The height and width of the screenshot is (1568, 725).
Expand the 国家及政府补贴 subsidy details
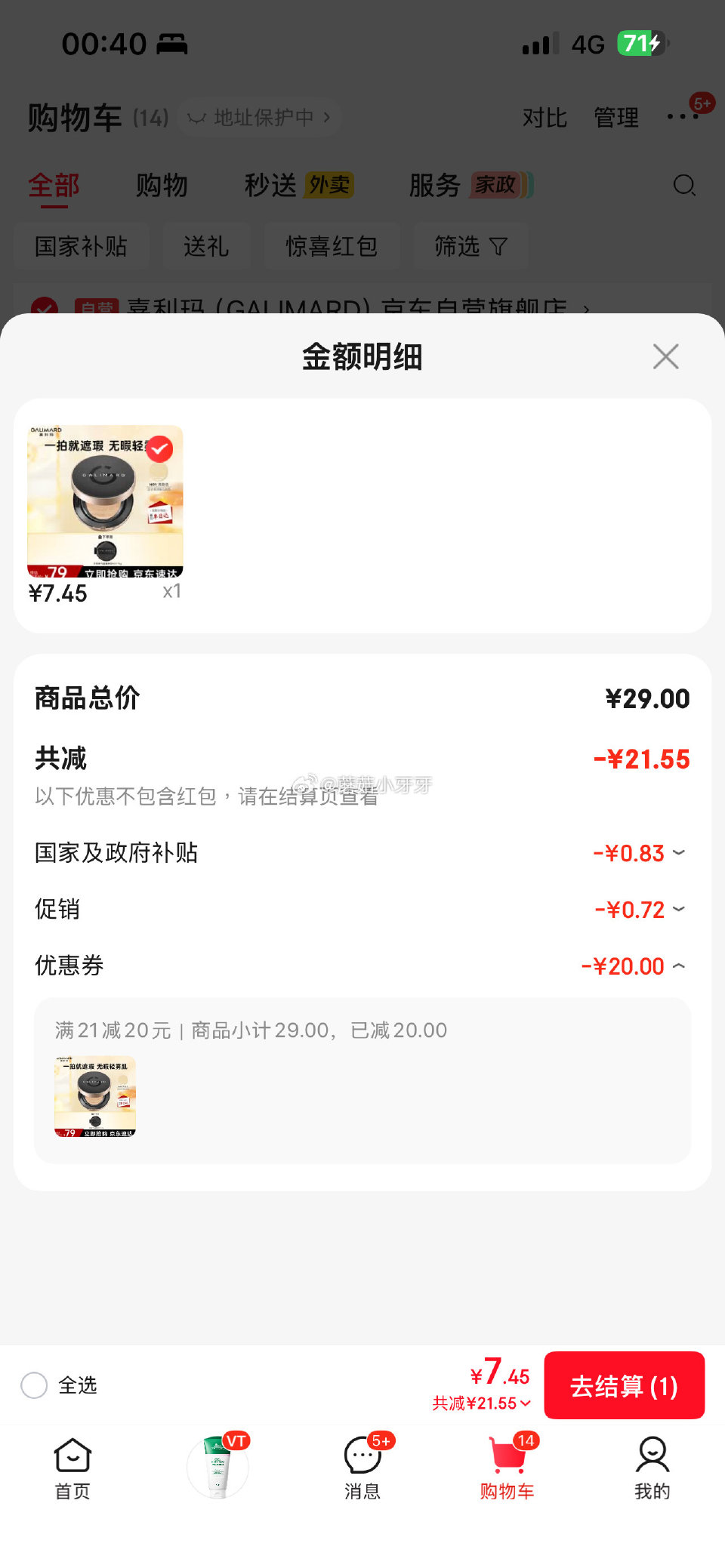click(x=679, y=852)
